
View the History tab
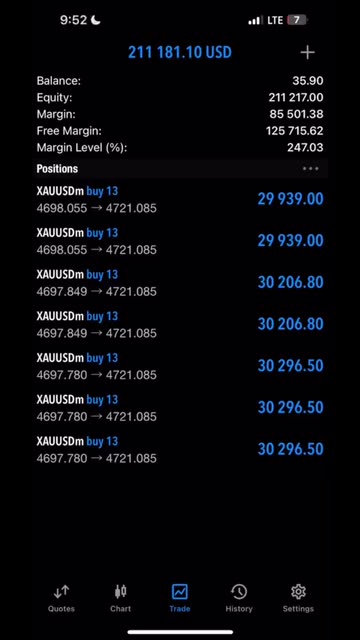click(x=239, y=598)
